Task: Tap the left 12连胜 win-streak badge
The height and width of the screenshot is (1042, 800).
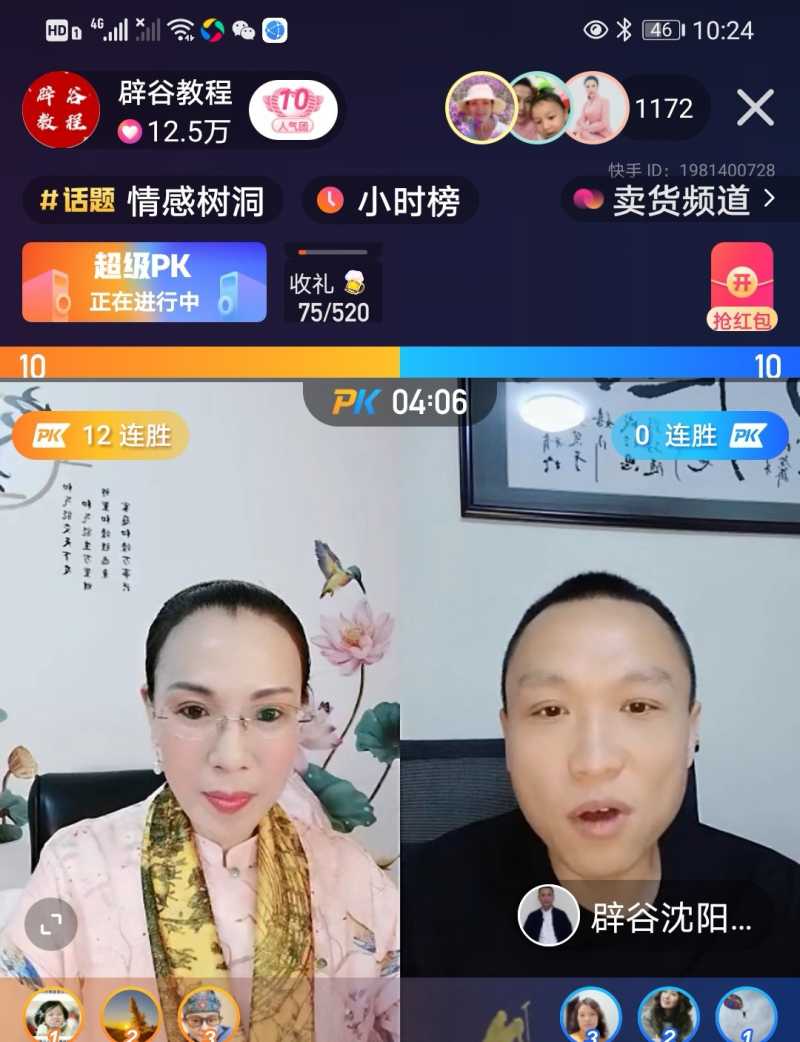Action: click(100, 435)
